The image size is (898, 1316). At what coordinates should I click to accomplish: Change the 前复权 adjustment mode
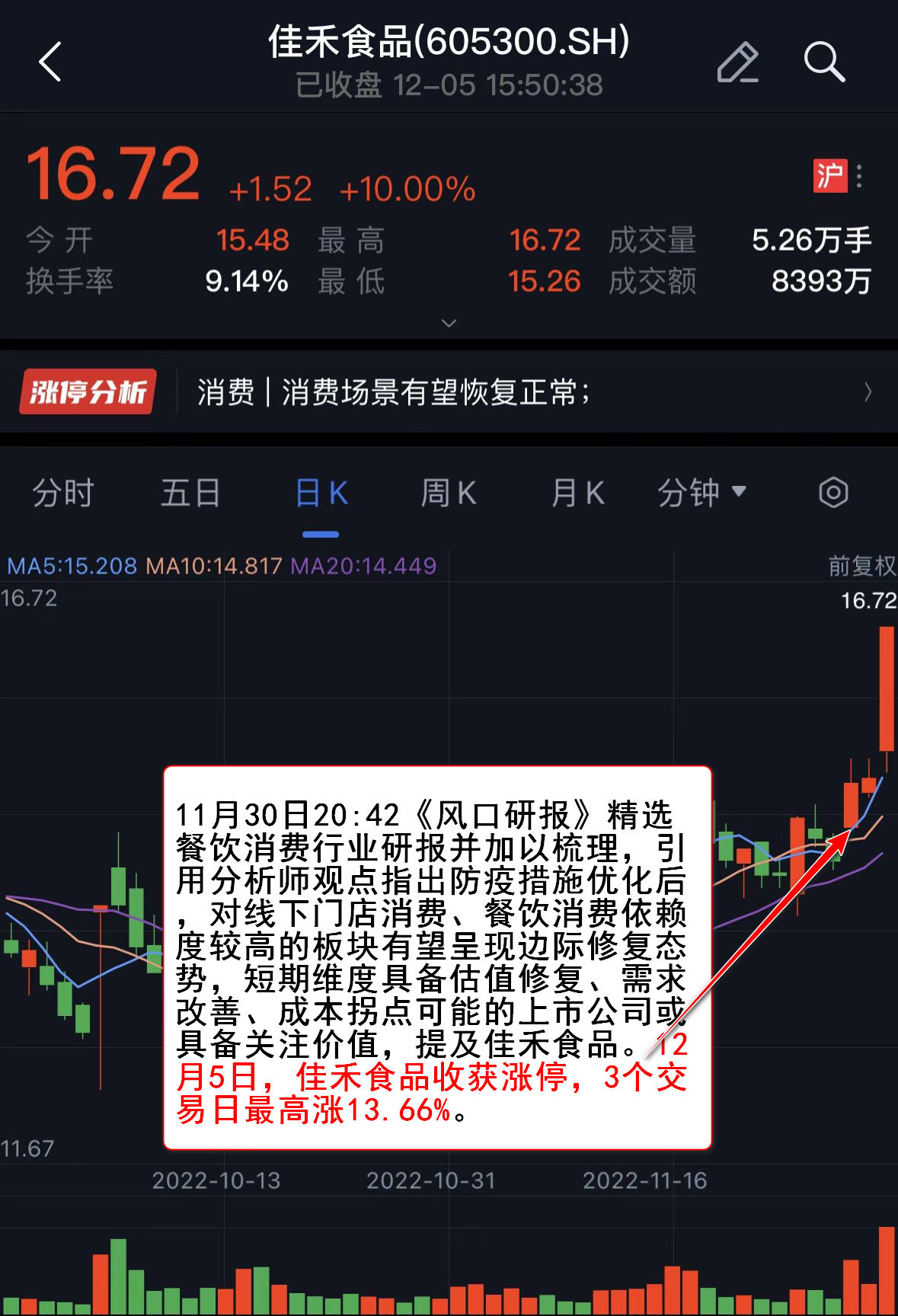861,566
